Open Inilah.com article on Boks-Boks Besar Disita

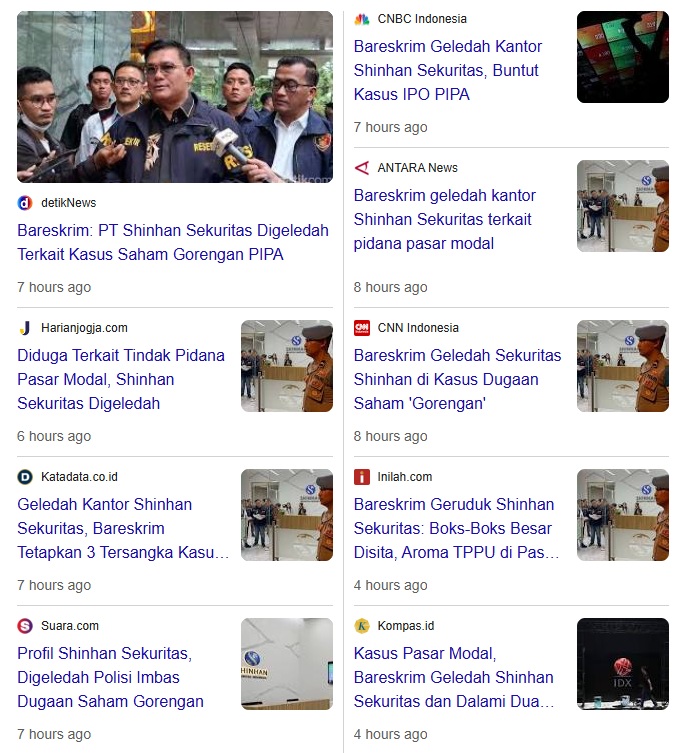coord(457,528)
